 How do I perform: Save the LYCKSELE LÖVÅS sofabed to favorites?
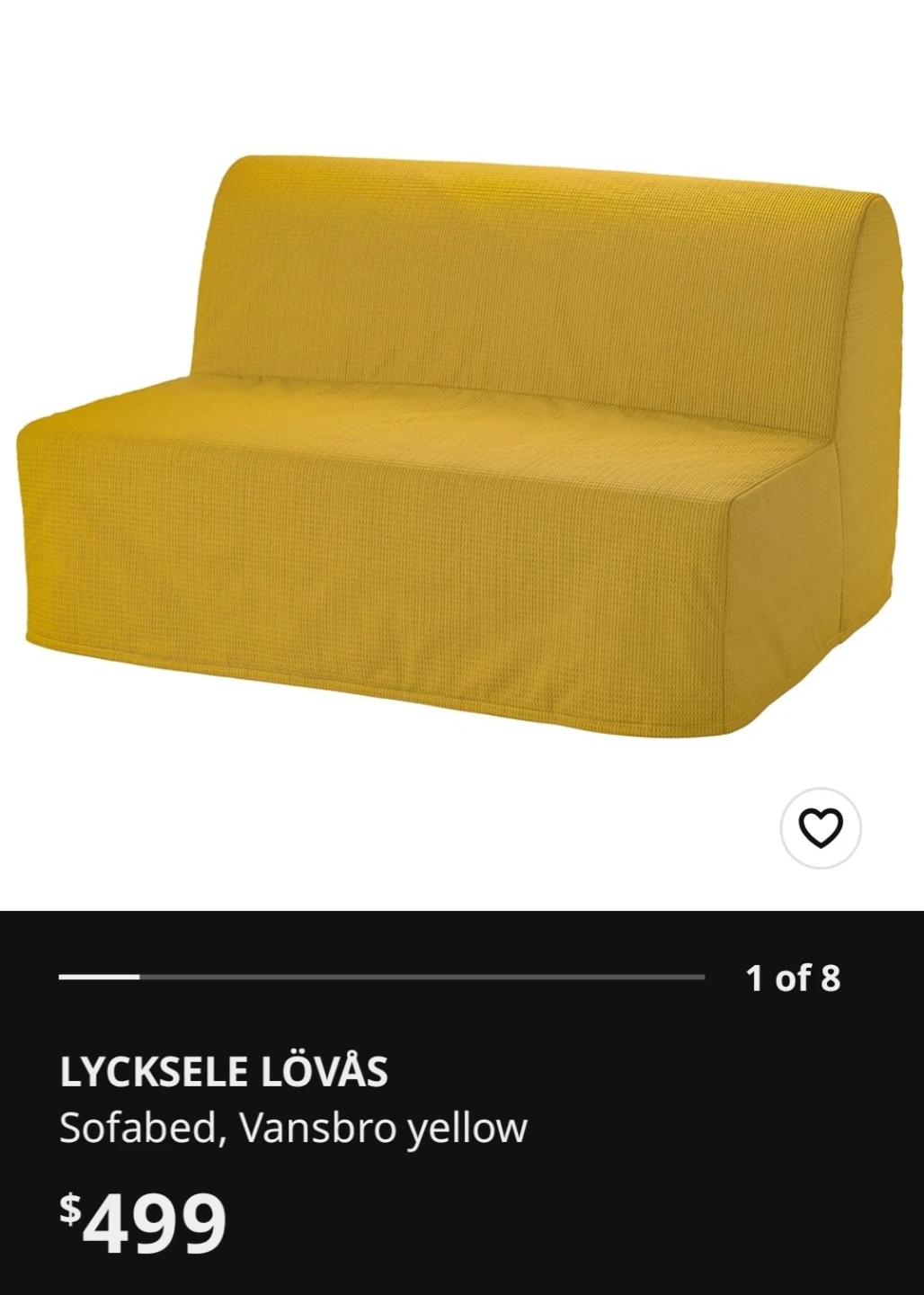tap(821, 828)
